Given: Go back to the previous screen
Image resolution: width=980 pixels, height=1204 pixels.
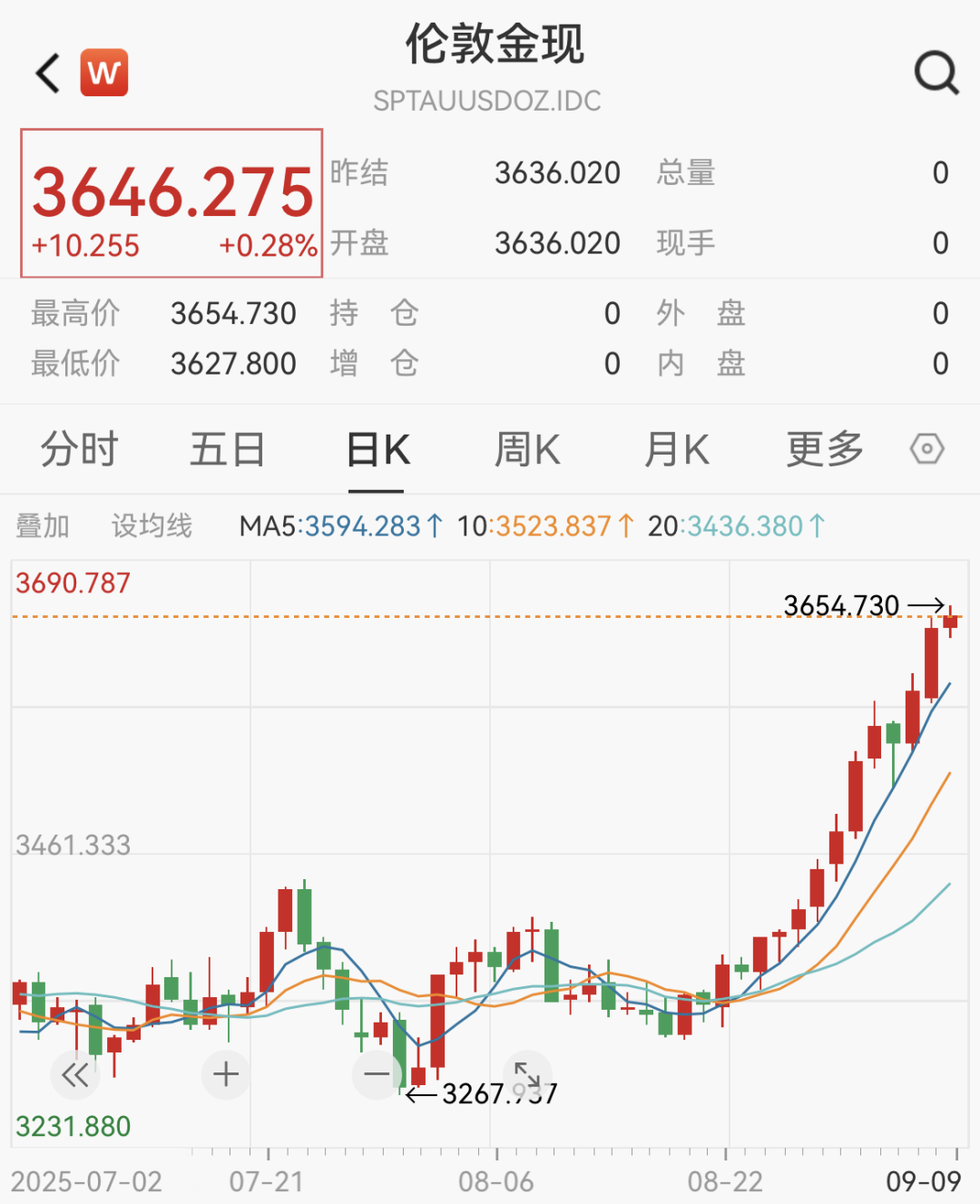Looking at the screenshot, I should tap(47, 73).
